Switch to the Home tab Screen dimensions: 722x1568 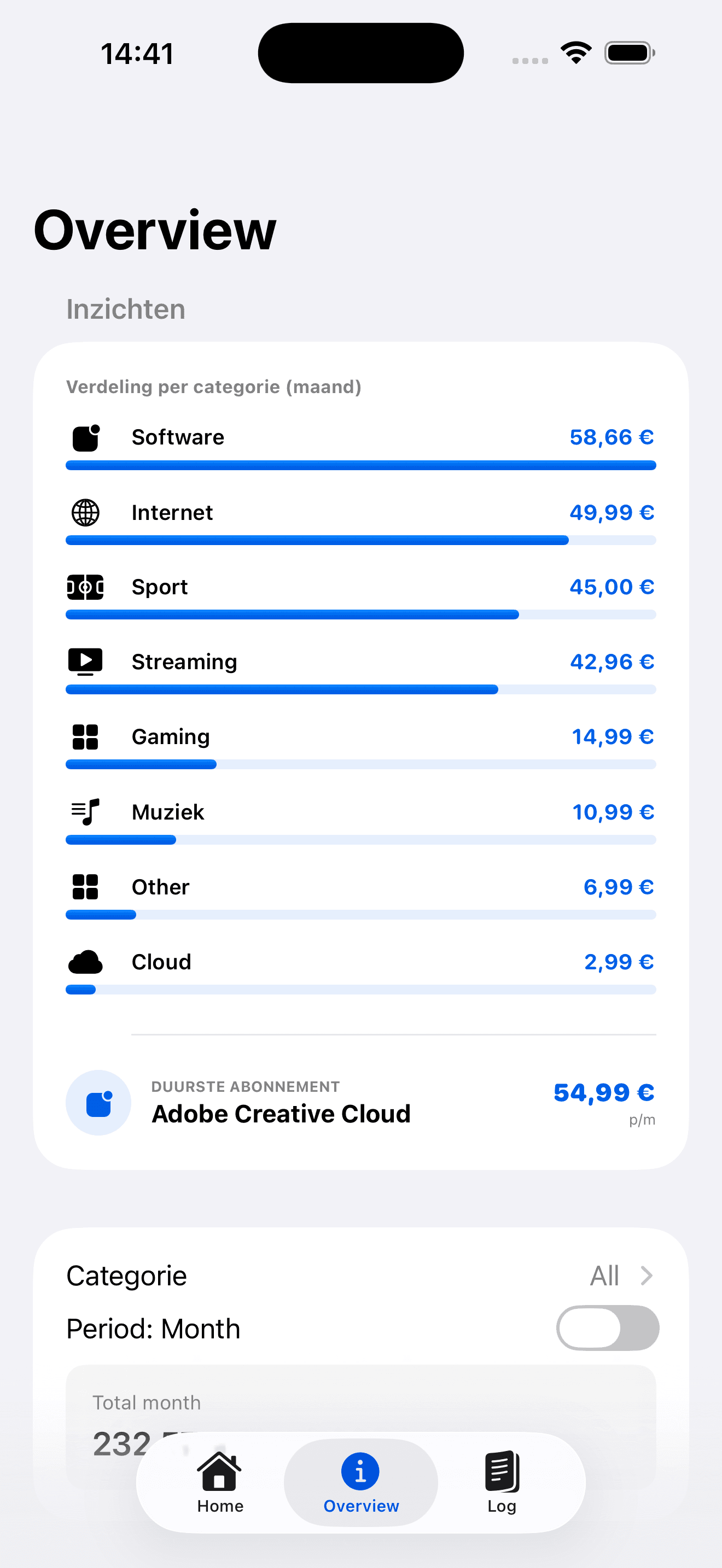[220, 1482]
